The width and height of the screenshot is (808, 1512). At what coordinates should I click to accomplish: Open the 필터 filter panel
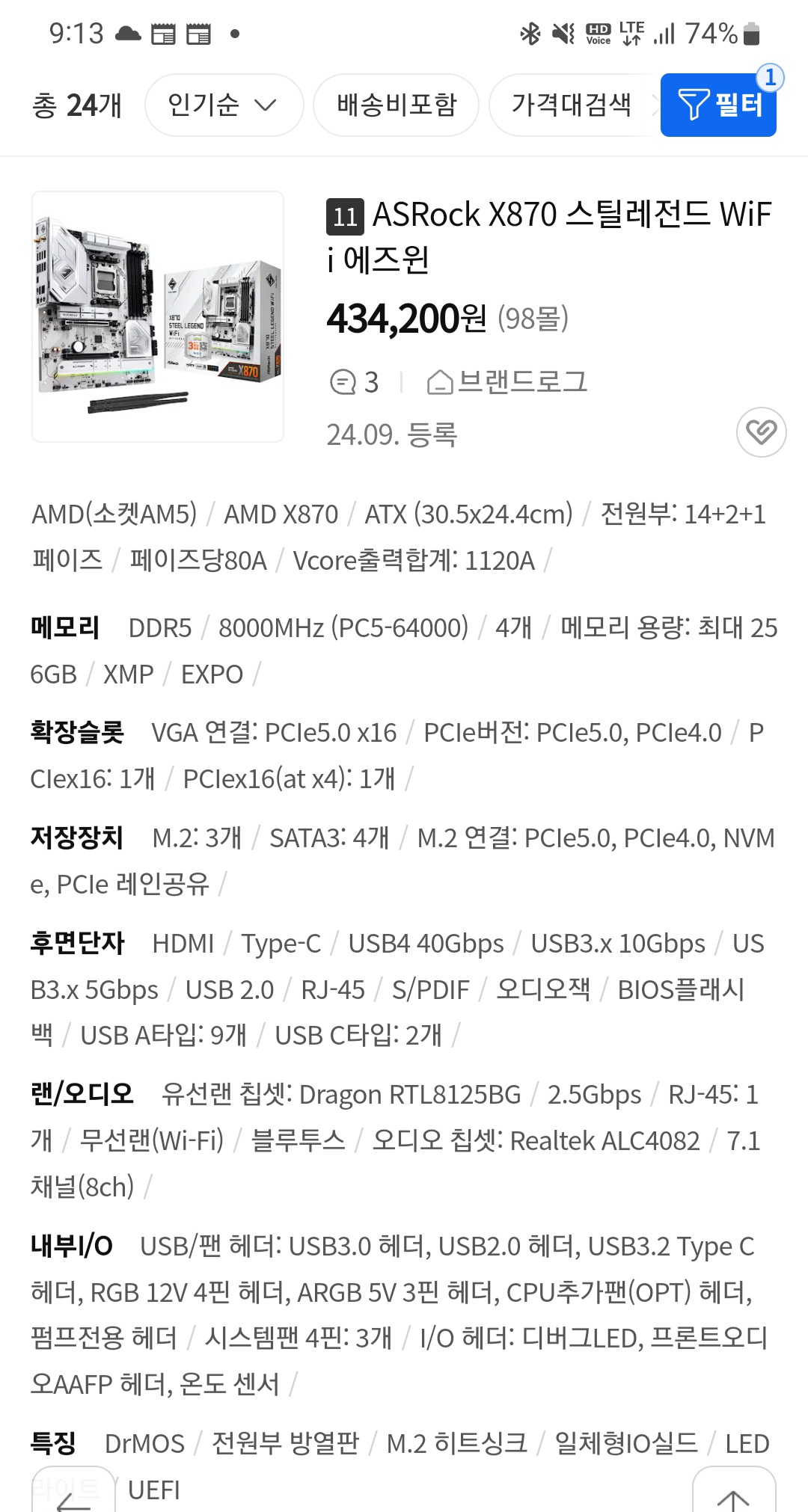pos(718,105)
